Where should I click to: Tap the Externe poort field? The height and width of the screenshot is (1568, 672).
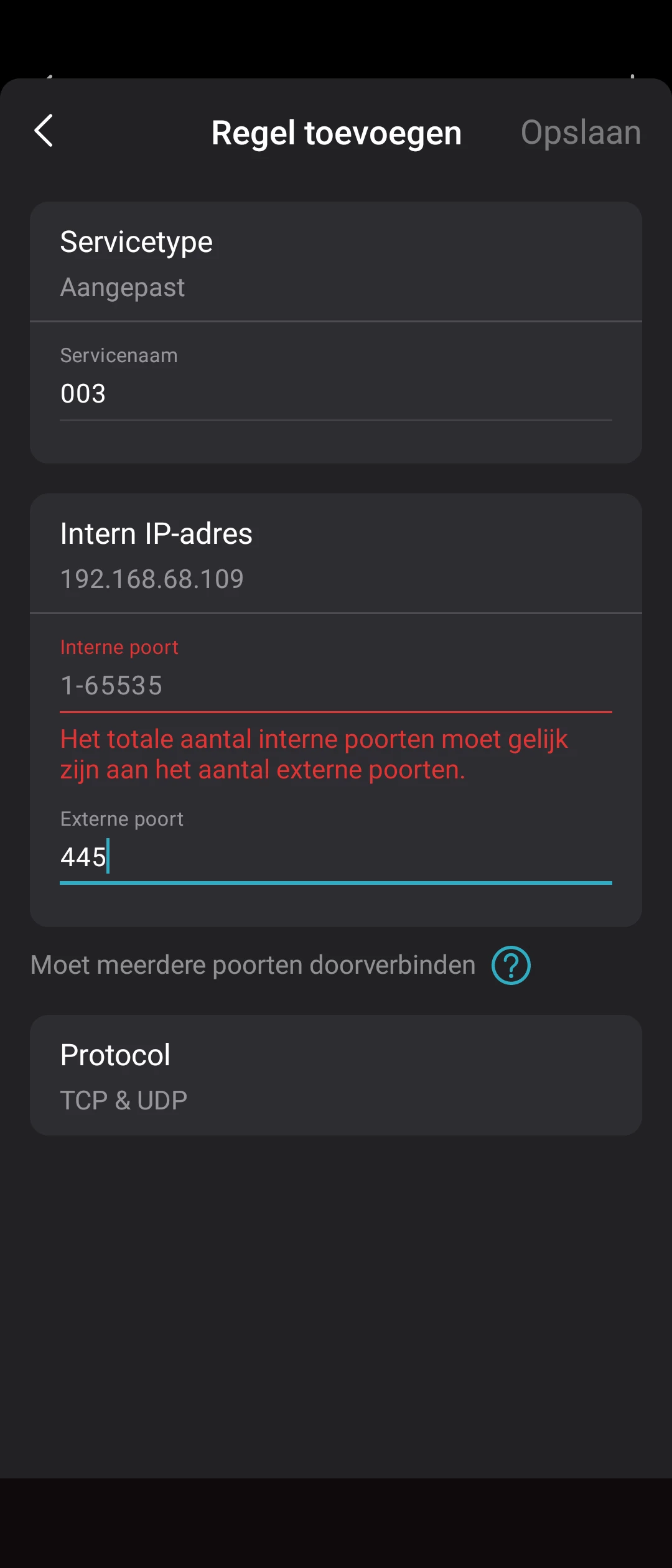click(336, 857)
